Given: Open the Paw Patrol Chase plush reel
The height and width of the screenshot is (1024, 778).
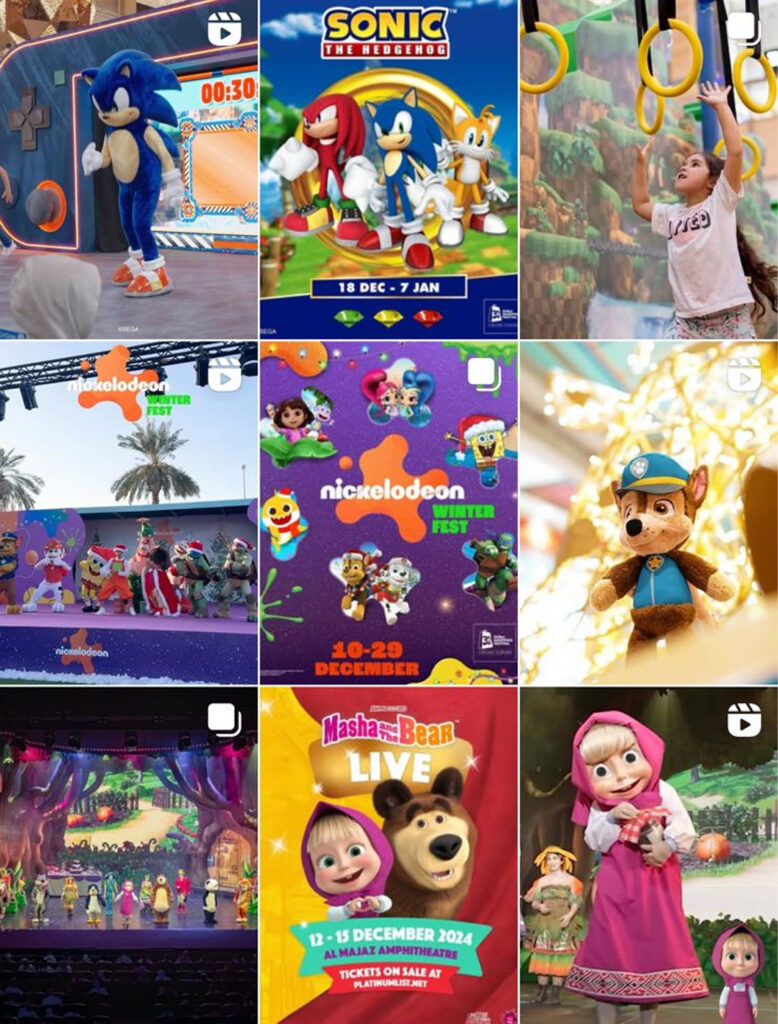Looking at the screenshot, I should [648, 512].
